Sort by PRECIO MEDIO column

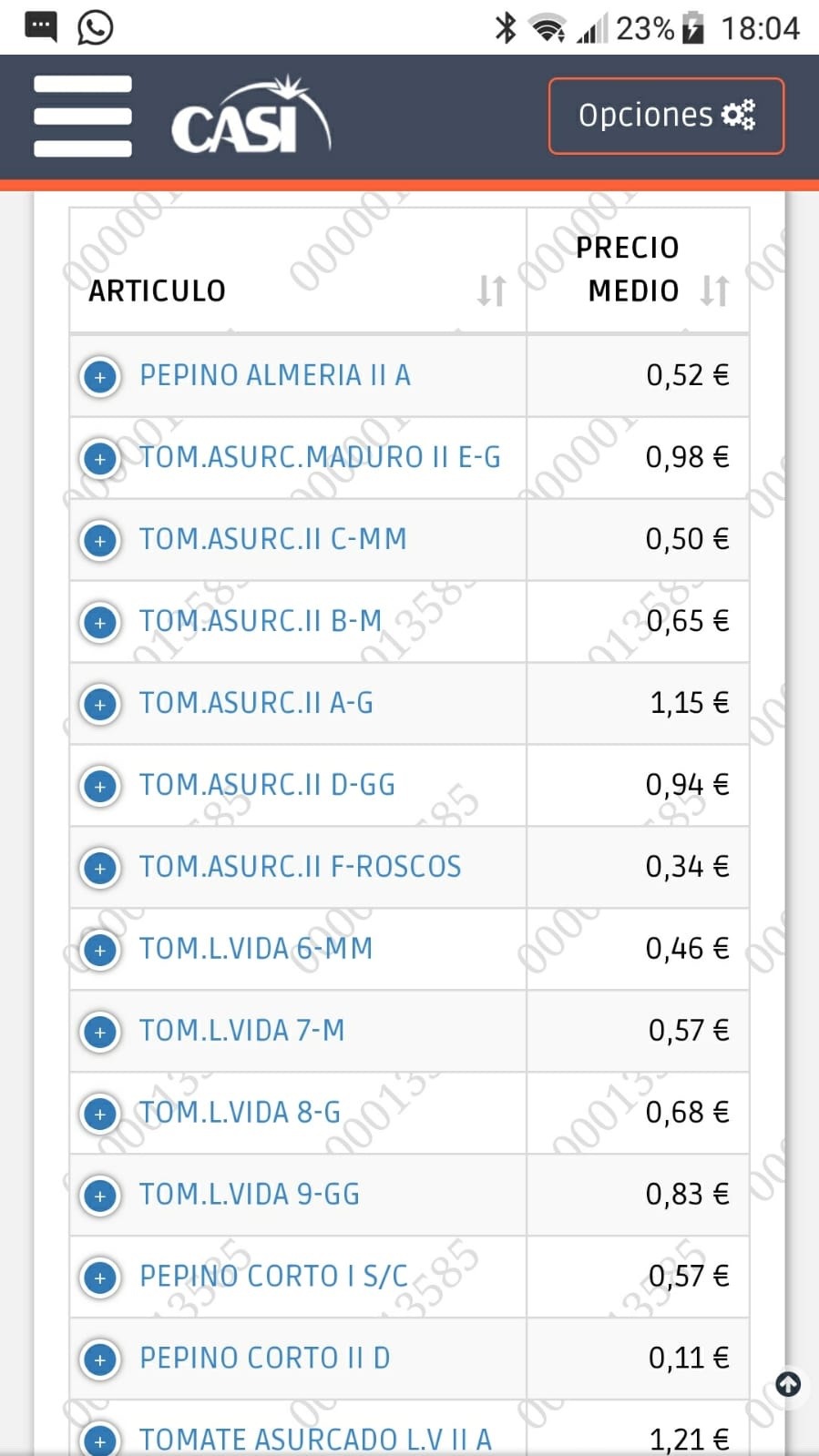click(x=714, y=290)
